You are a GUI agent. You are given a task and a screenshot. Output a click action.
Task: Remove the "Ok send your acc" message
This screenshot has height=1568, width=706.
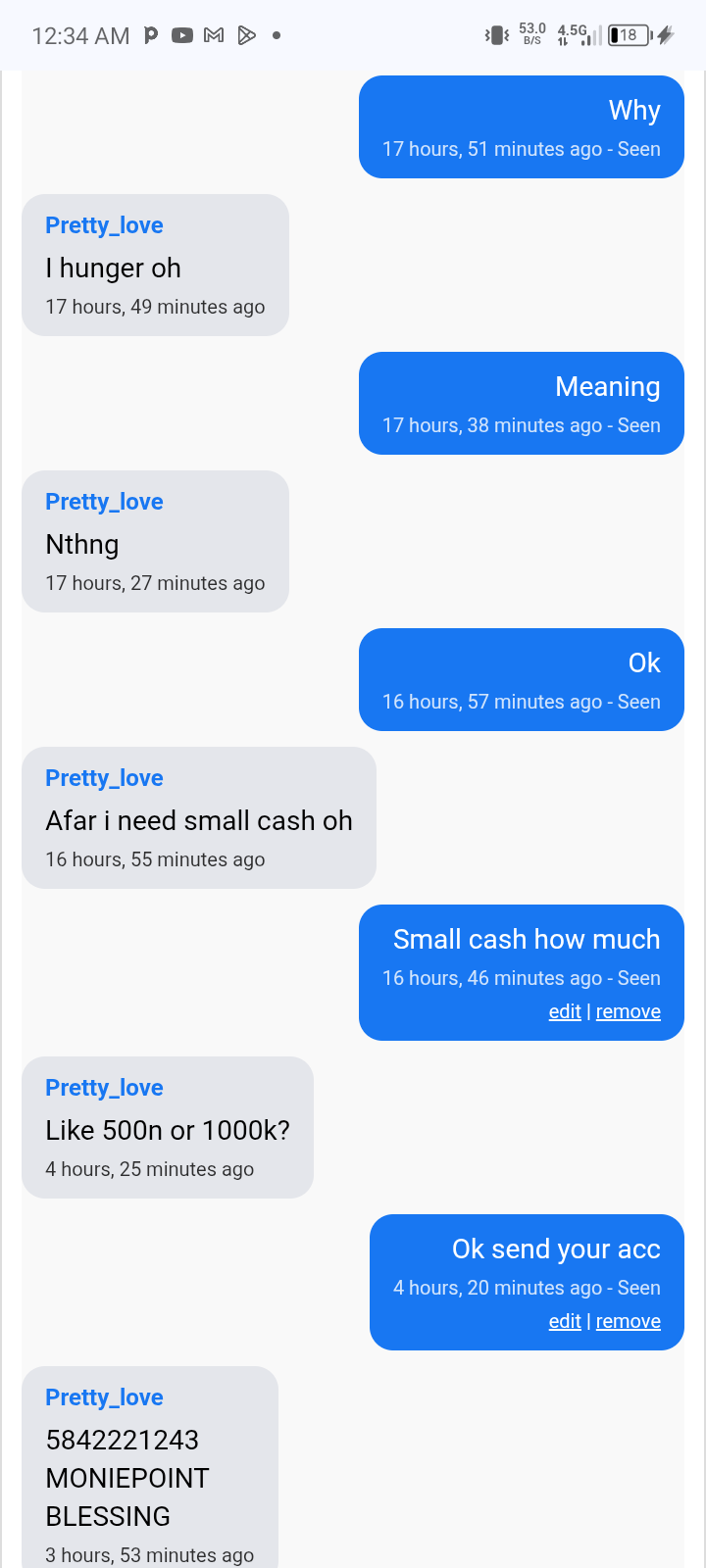click(x=628, y=1320)
